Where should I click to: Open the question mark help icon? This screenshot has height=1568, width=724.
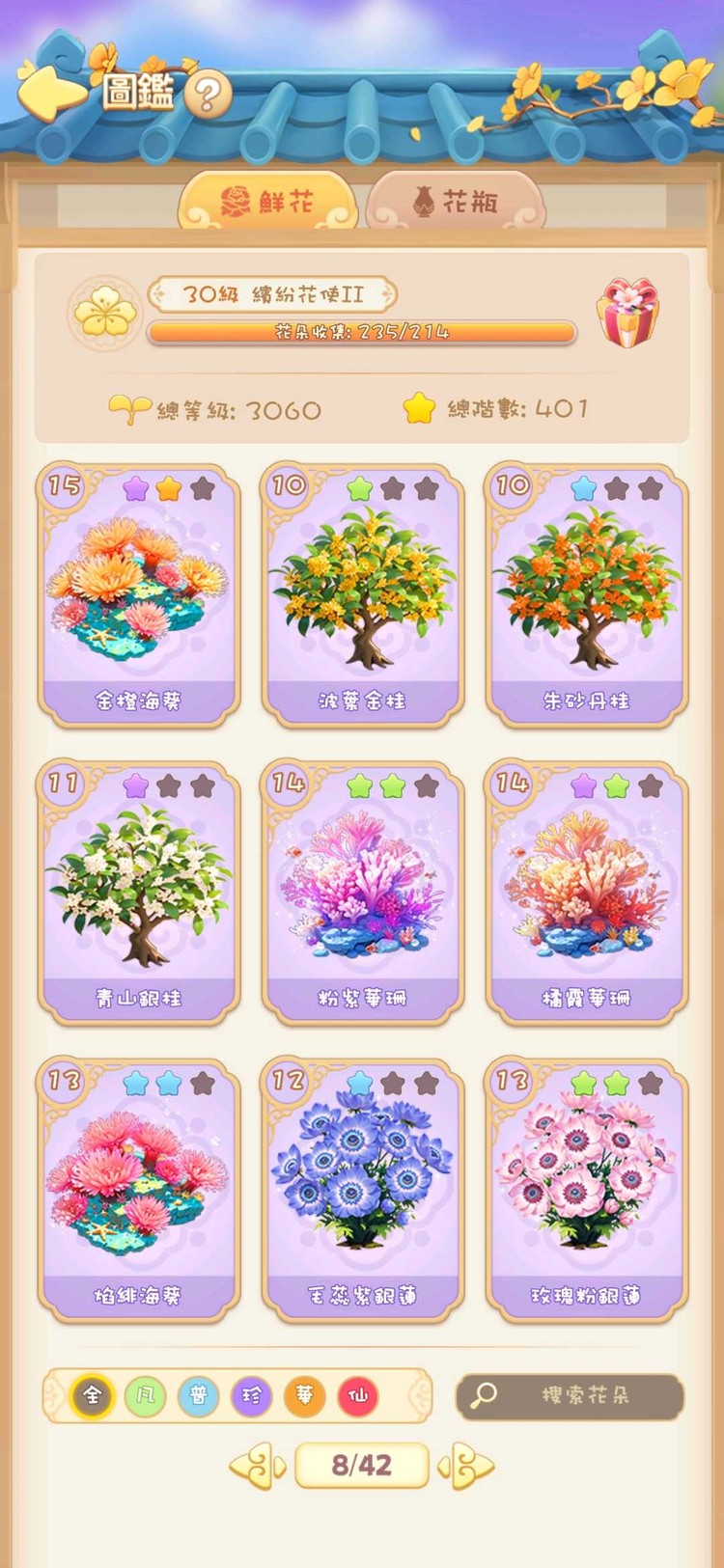207,95
